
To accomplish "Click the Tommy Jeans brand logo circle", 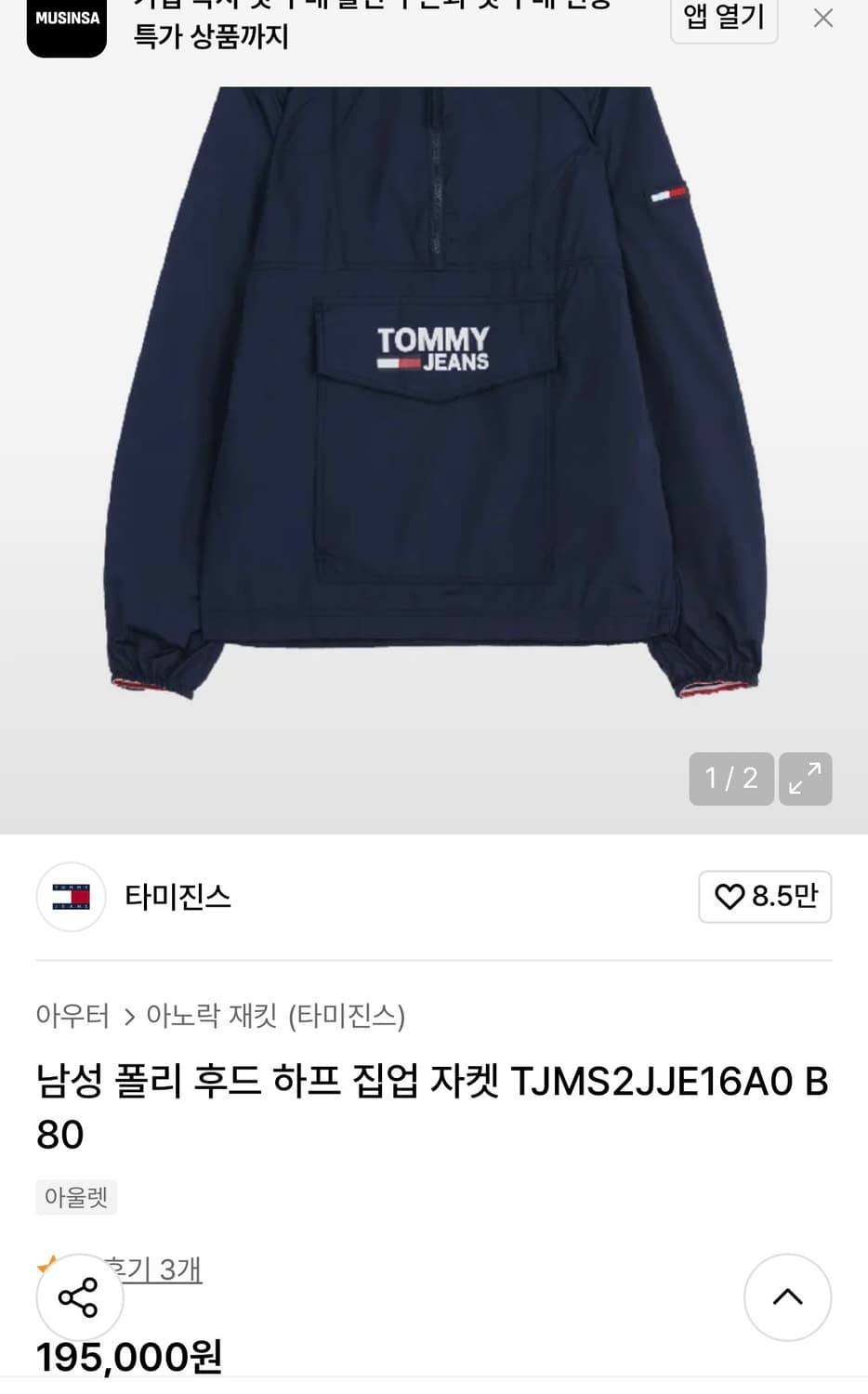I will [x=71, y=897].
